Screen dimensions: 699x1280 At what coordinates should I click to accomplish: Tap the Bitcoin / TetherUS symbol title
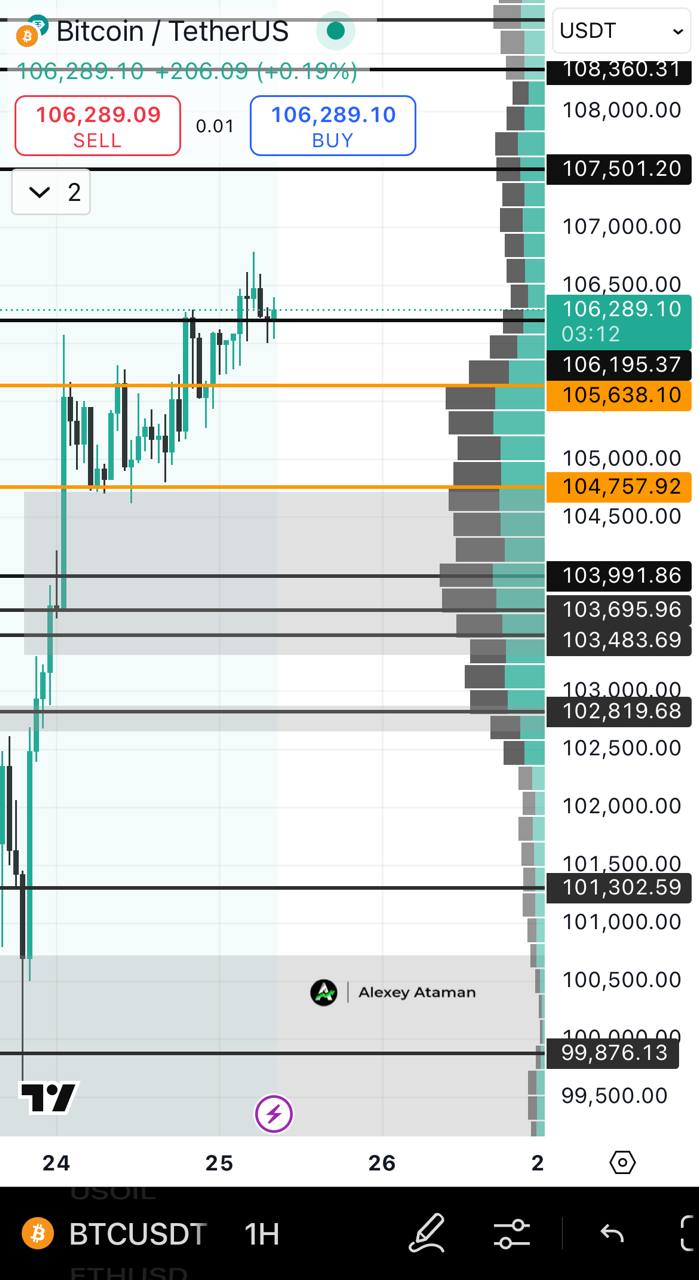pyautogui.click(x=172, y=31)
